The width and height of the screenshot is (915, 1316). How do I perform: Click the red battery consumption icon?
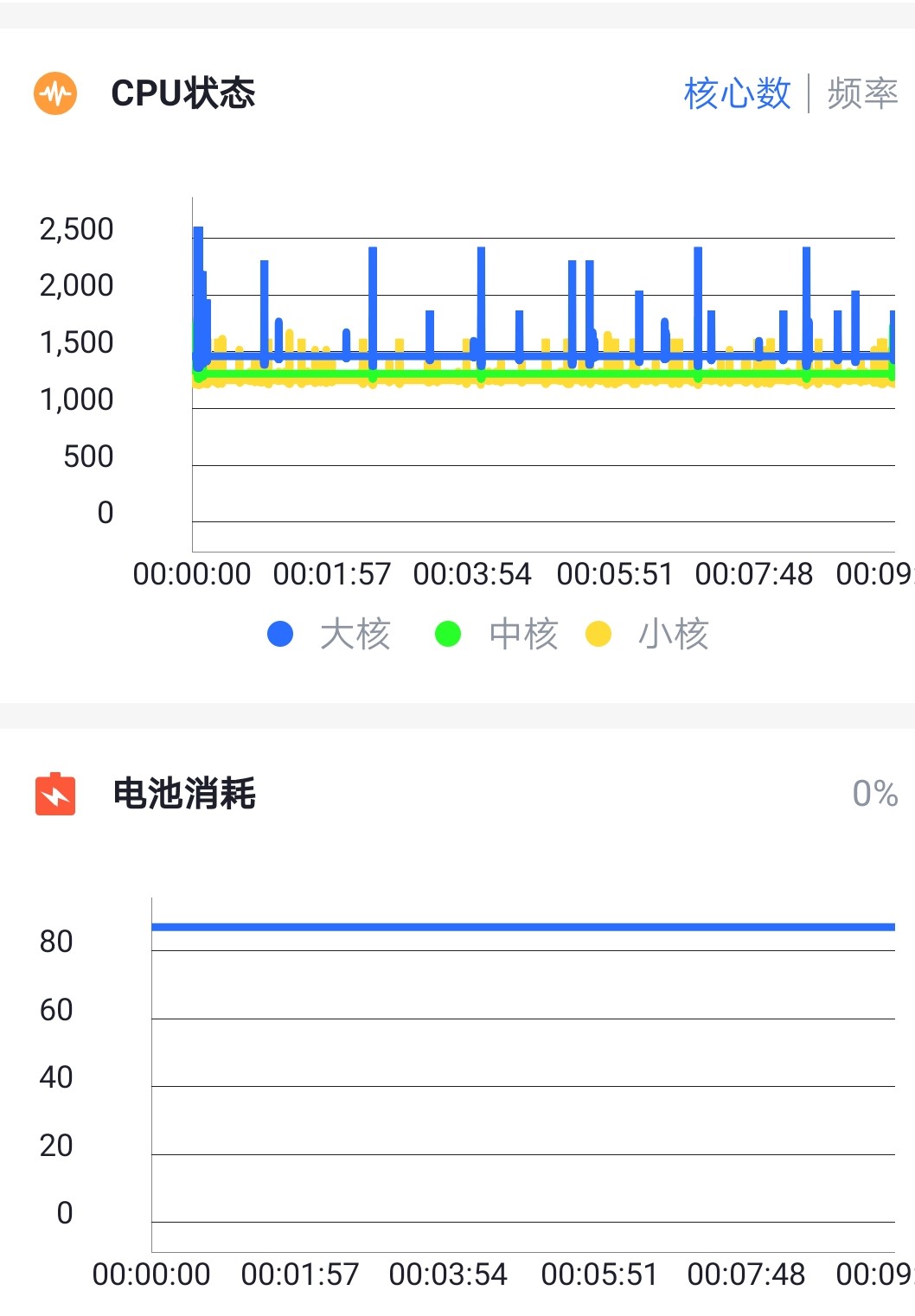(x=55, y=795)
